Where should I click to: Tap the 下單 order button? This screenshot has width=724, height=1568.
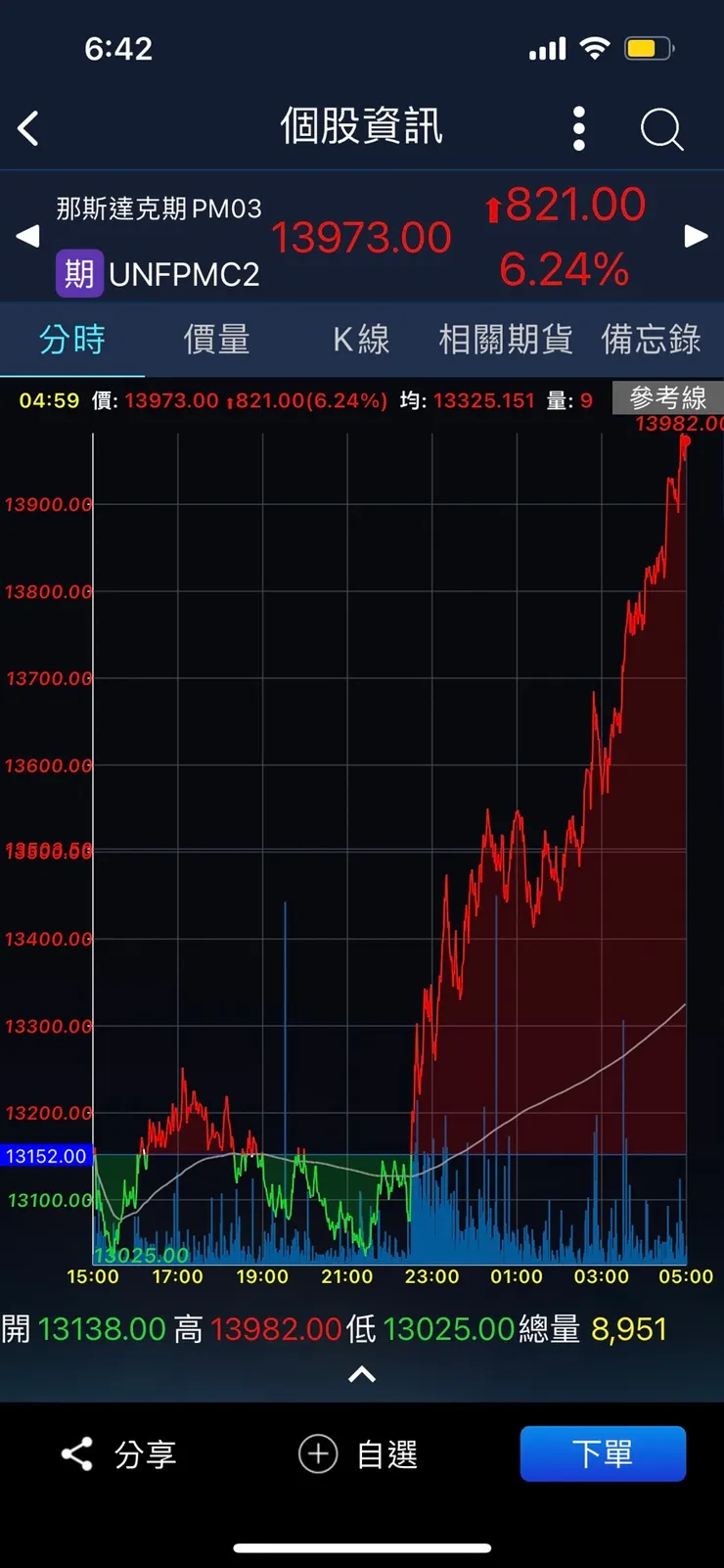pos(603,1453)
